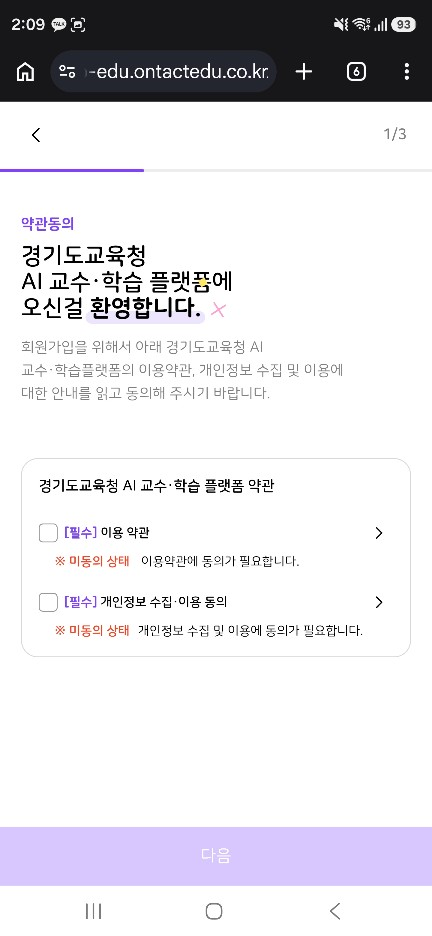This screenshot has height=936, width=432.
Task: Tap the system recent apps button
Action: pos(93,911)
